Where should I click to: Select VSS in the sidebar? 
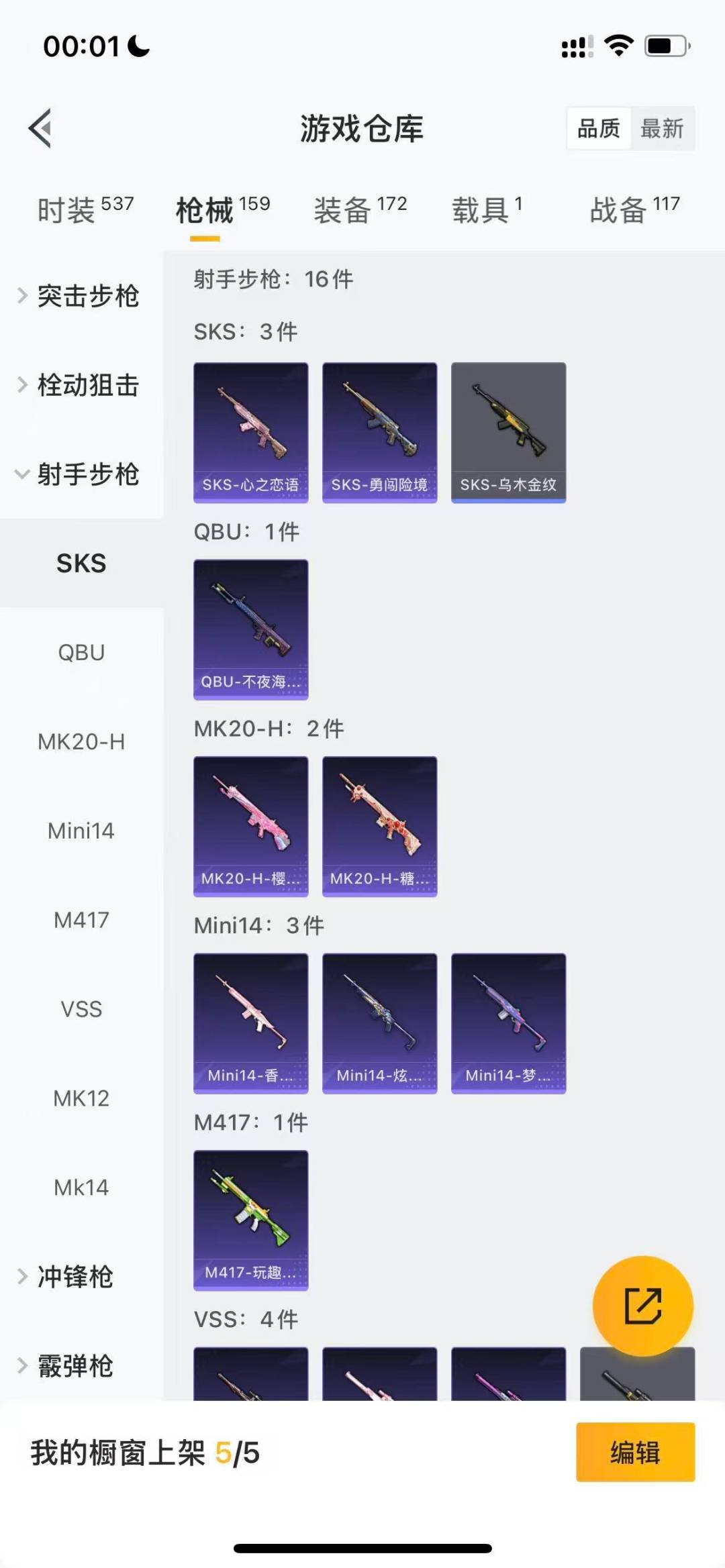coord(81,1009)
